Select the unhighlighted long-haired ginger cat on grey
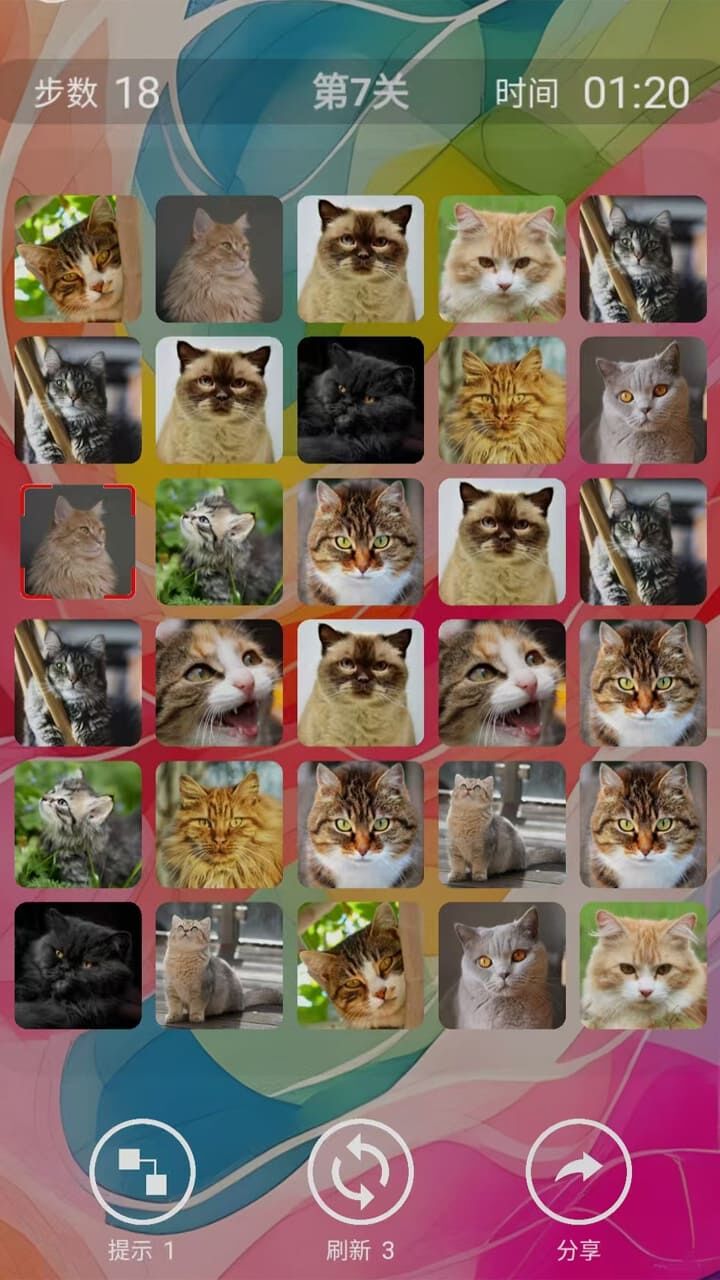This screenshot has height=1280, width=720. click(219, 258)
